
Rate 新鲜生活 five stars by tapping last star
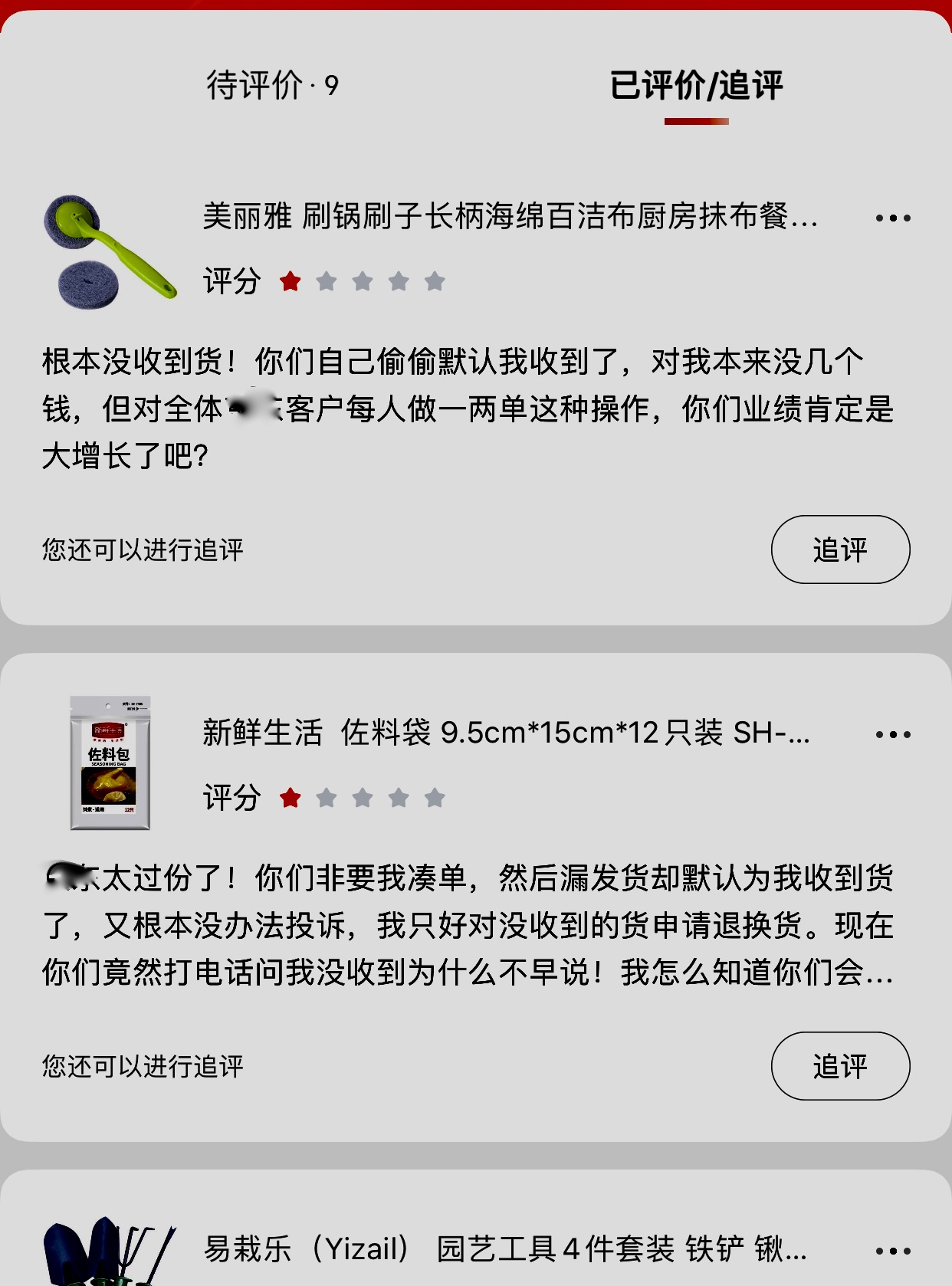click(435, 797)
